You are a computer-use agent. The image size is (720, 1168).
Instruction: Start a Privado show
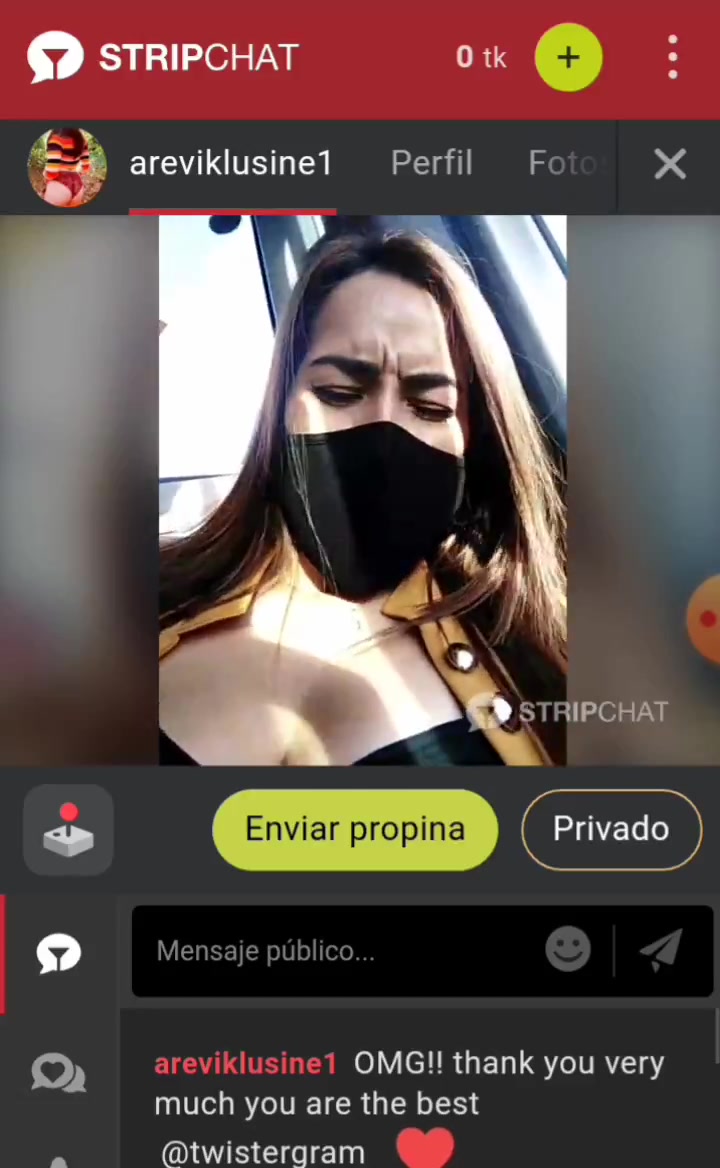tap(611, 829)
